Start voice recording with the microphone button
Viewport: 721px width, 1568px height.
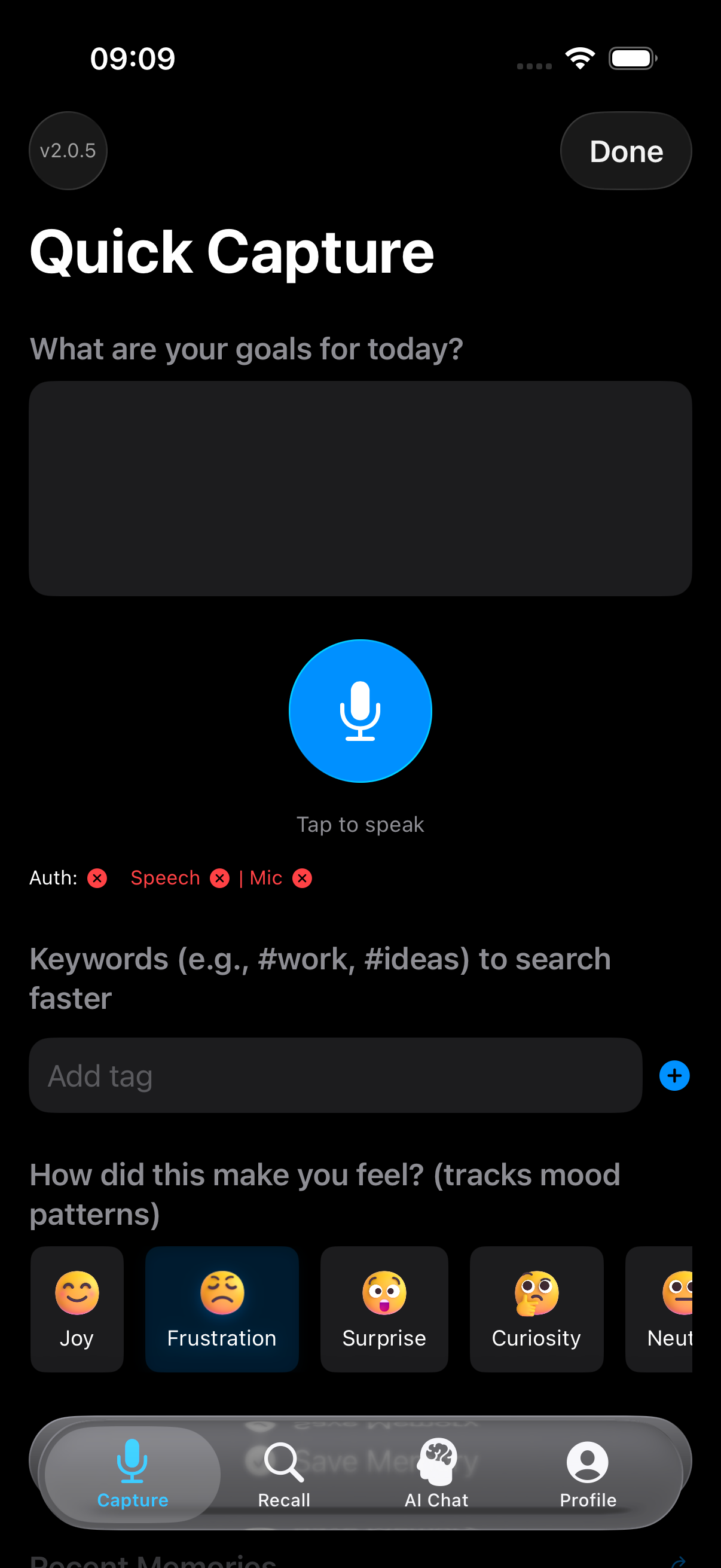(x=360, y=710)
